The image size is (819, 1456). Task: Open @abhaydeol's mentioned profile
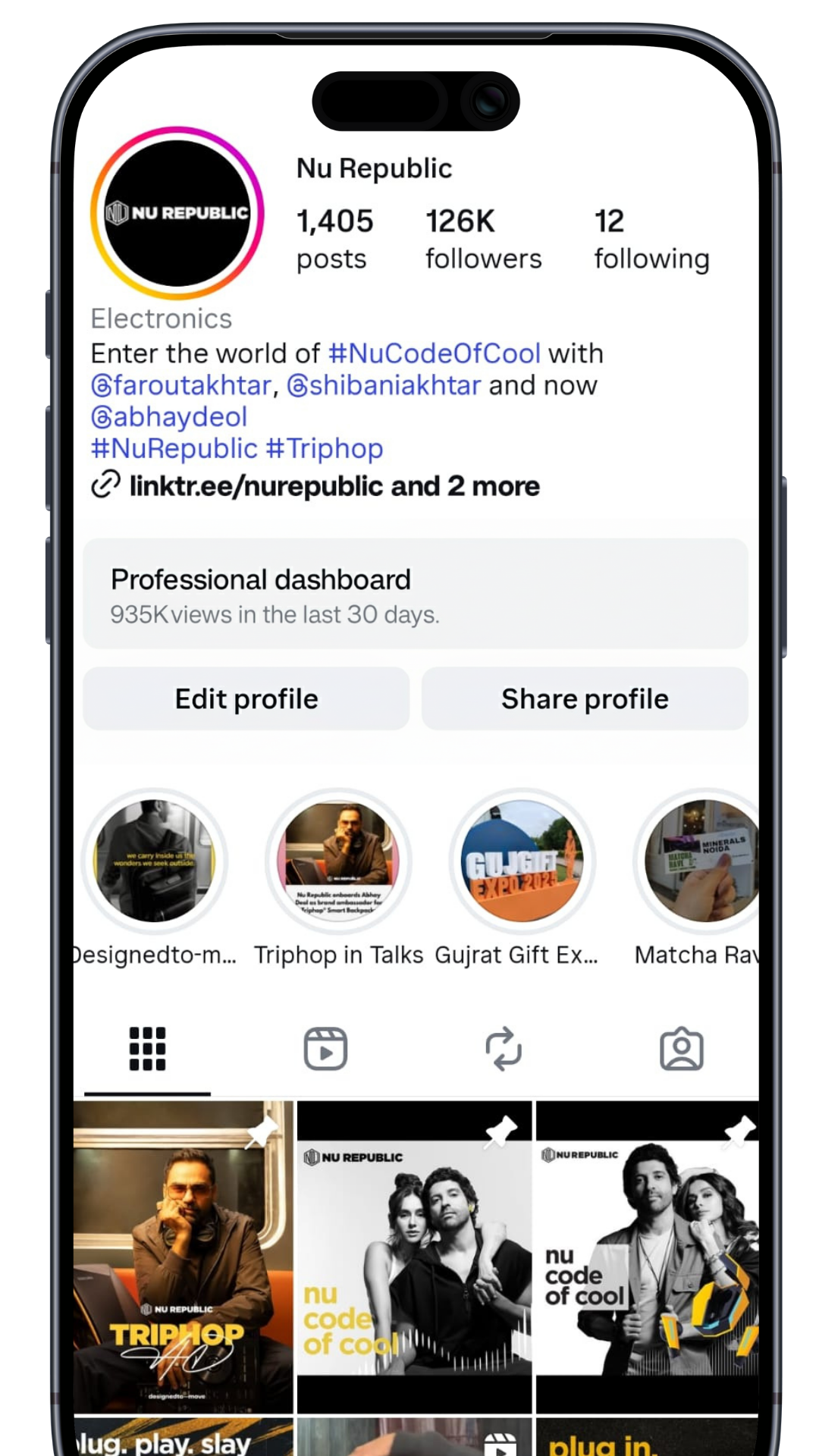[x=169, y=417]
